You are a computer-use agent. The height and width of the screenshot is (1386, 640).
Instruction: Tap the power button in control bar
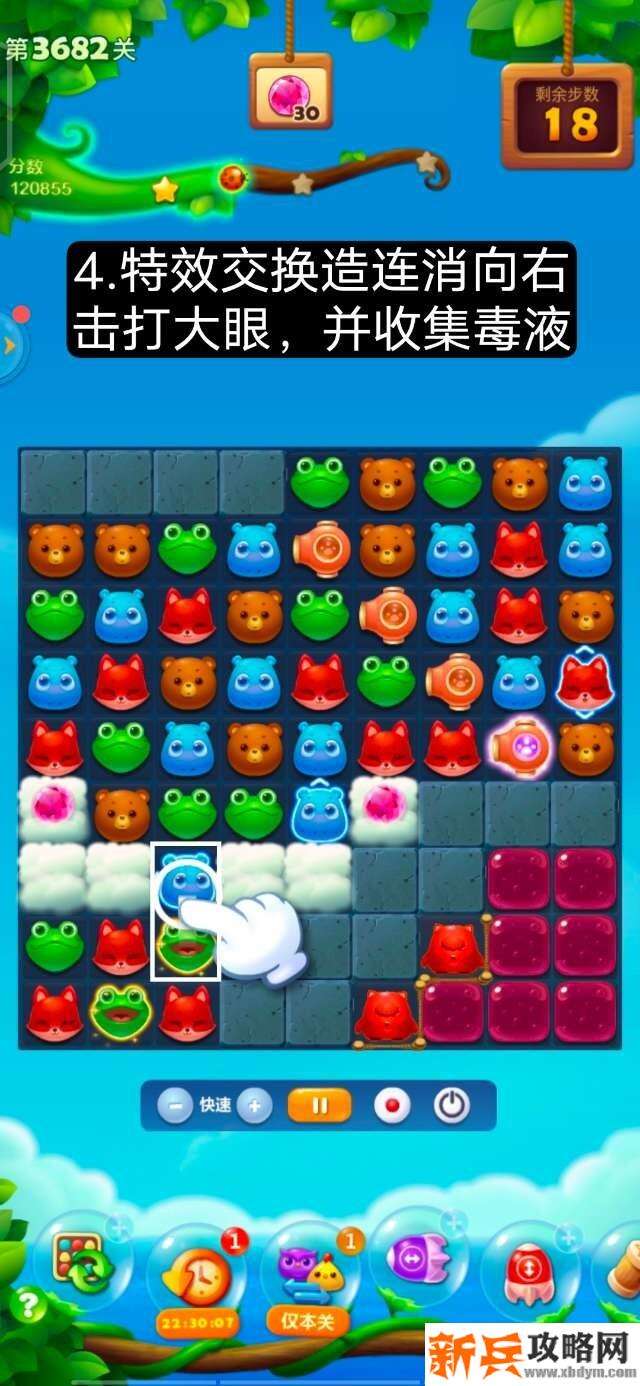click(451, 1106)
